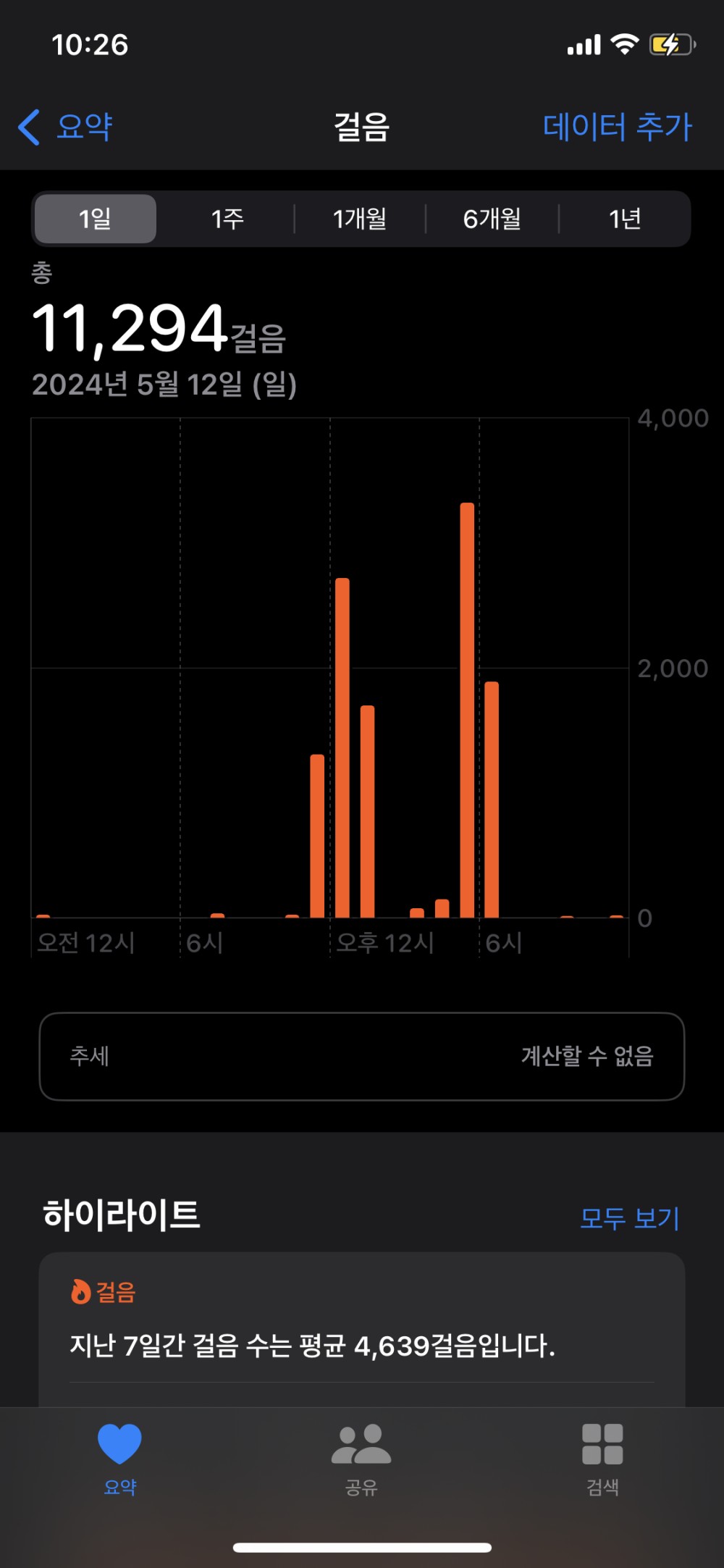Show the 6개월 step chart
This screenshot has width=724, height=1568.
coord(492,219)
